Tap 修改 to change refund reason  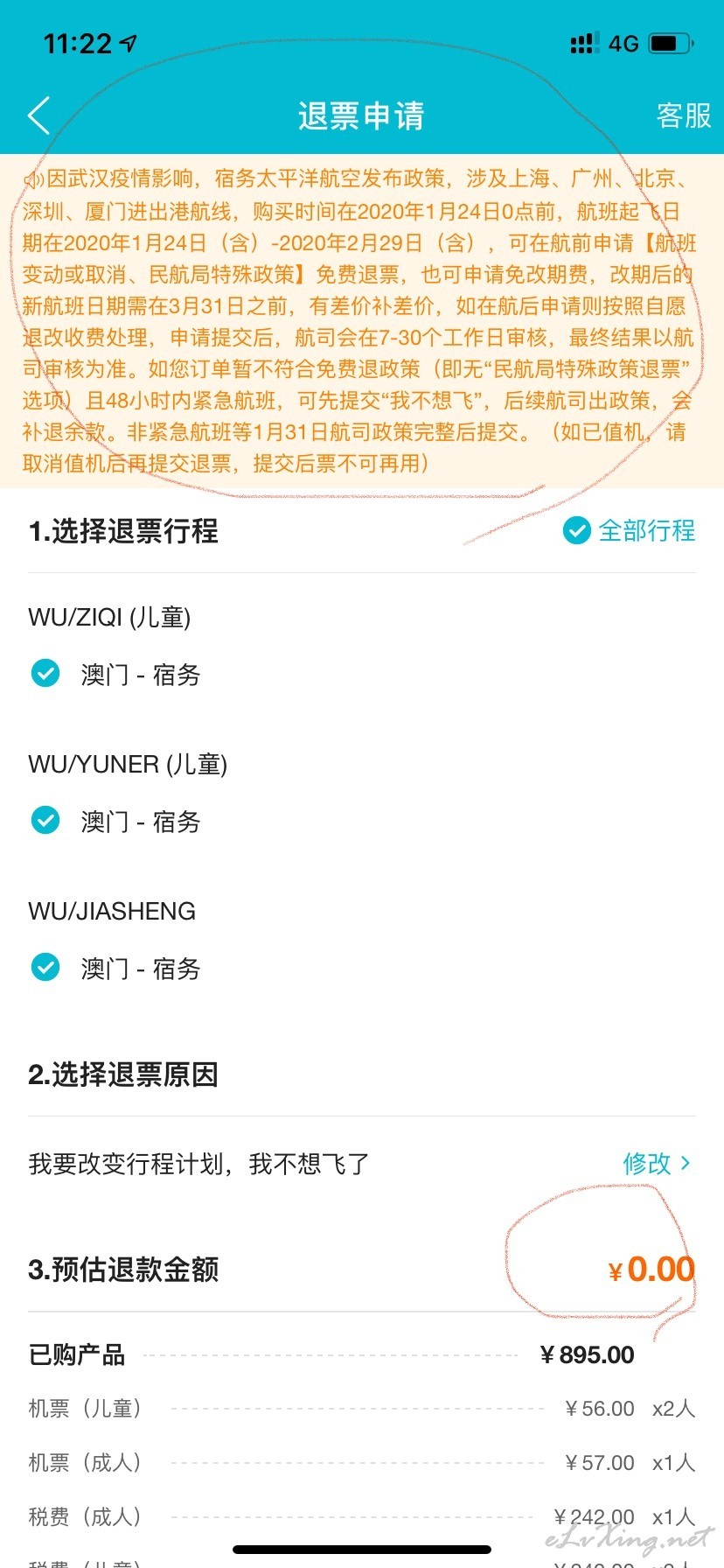657,1163
